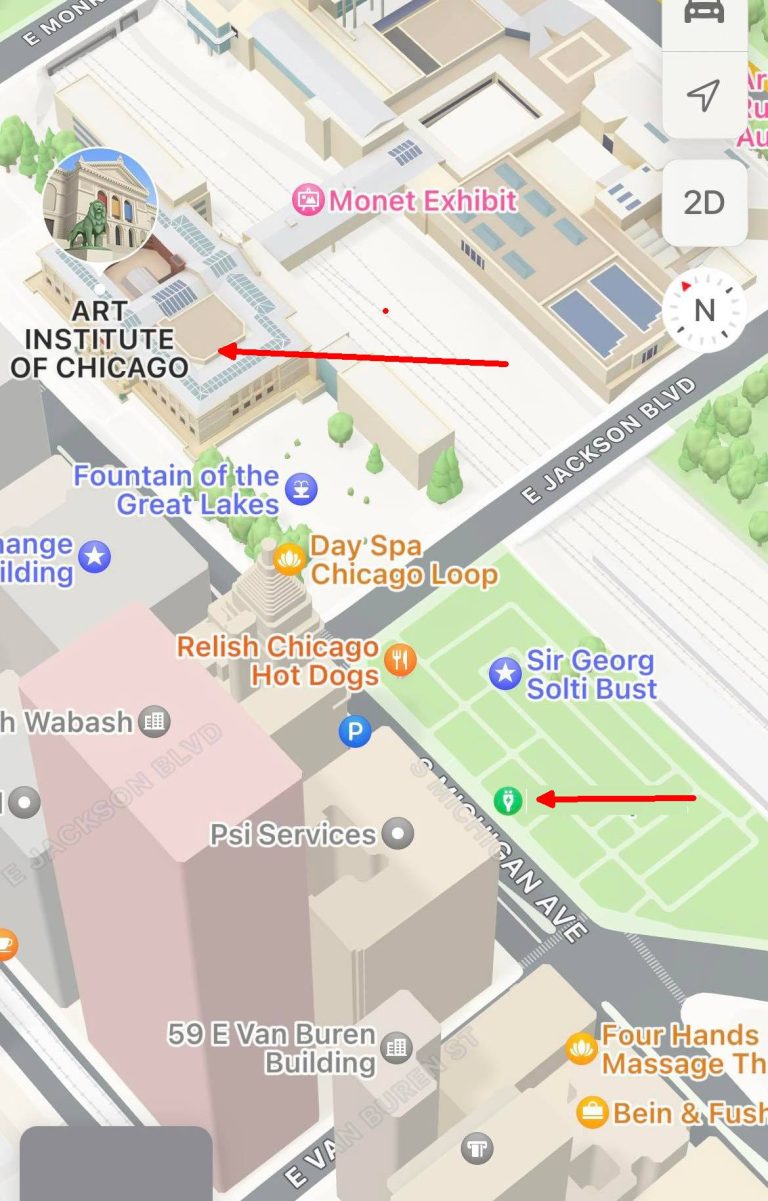Select Day Spa Chicago Loop marker
Screen dimensions: 768x1201
click(290, 559)
